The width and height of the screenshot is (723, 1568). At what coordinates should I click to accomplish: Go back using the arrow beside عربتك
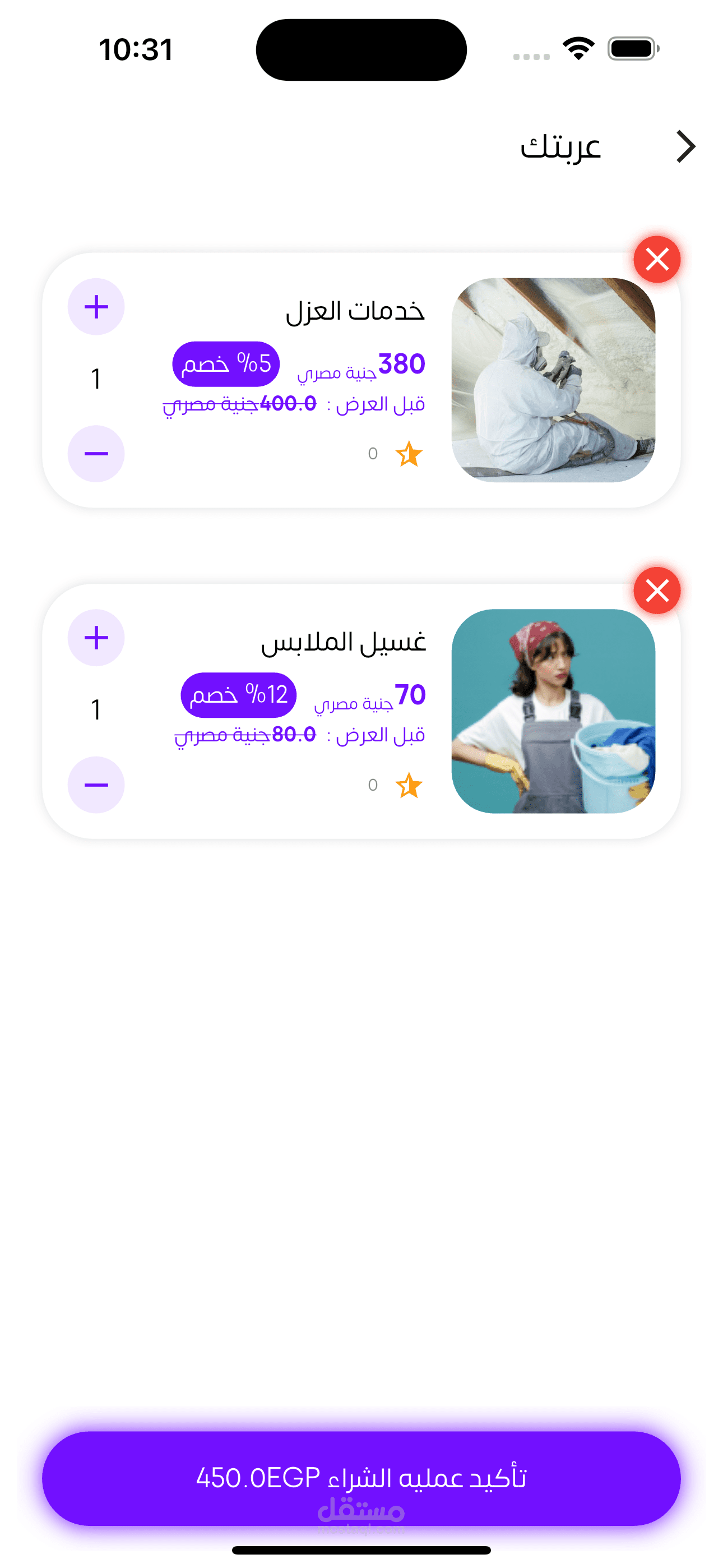pos(685,147)
